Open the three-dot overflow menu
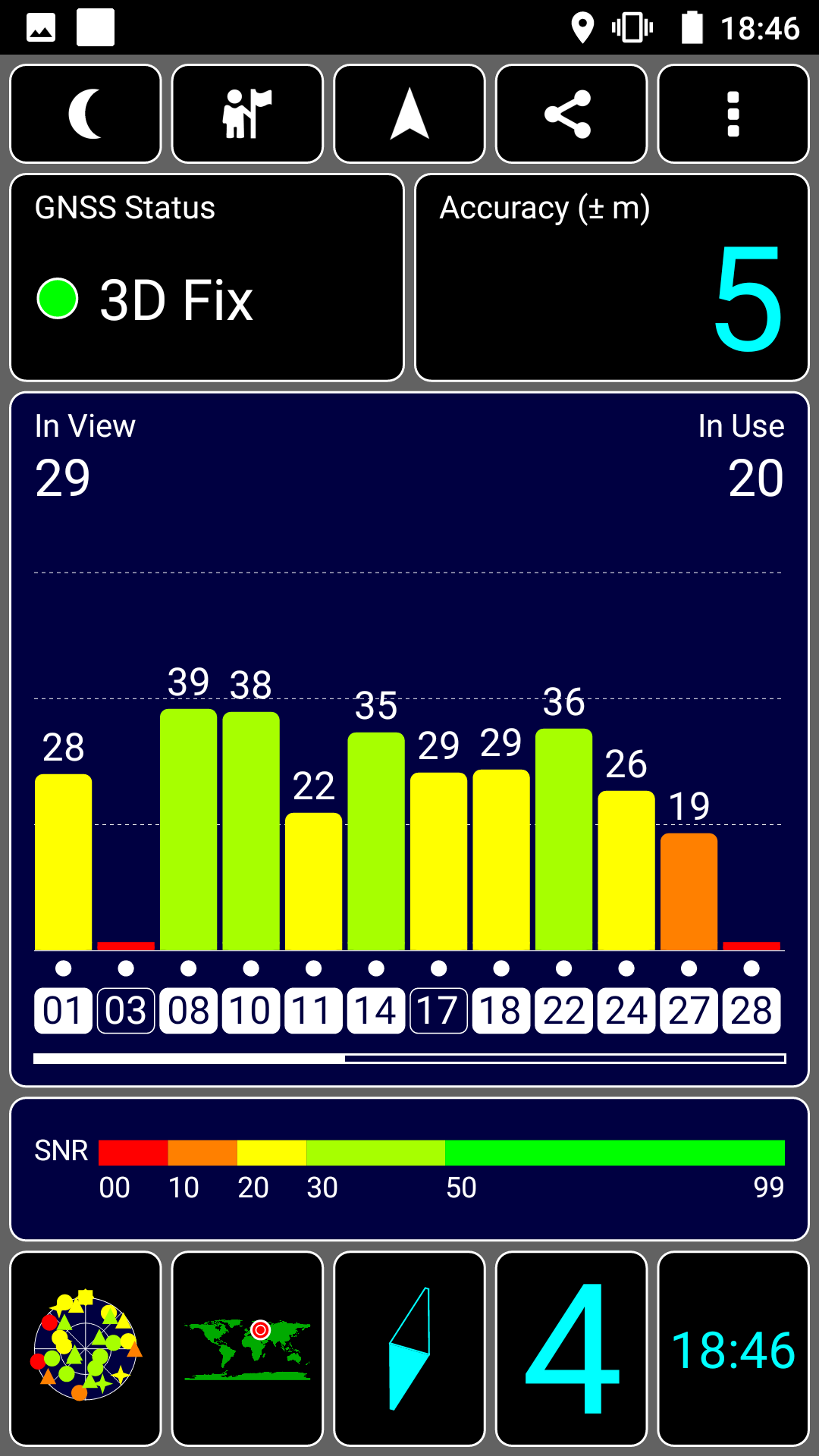Image resolution: width=819 pixels, height=1456 pixels. pos(733,114)
